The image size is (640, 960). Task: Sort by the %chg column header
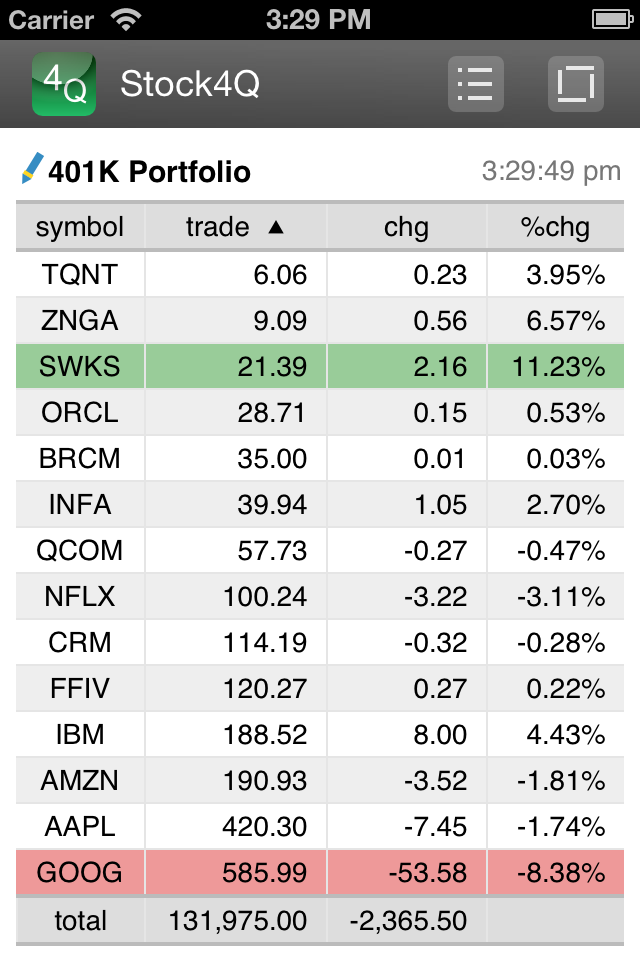coord(555,227)
